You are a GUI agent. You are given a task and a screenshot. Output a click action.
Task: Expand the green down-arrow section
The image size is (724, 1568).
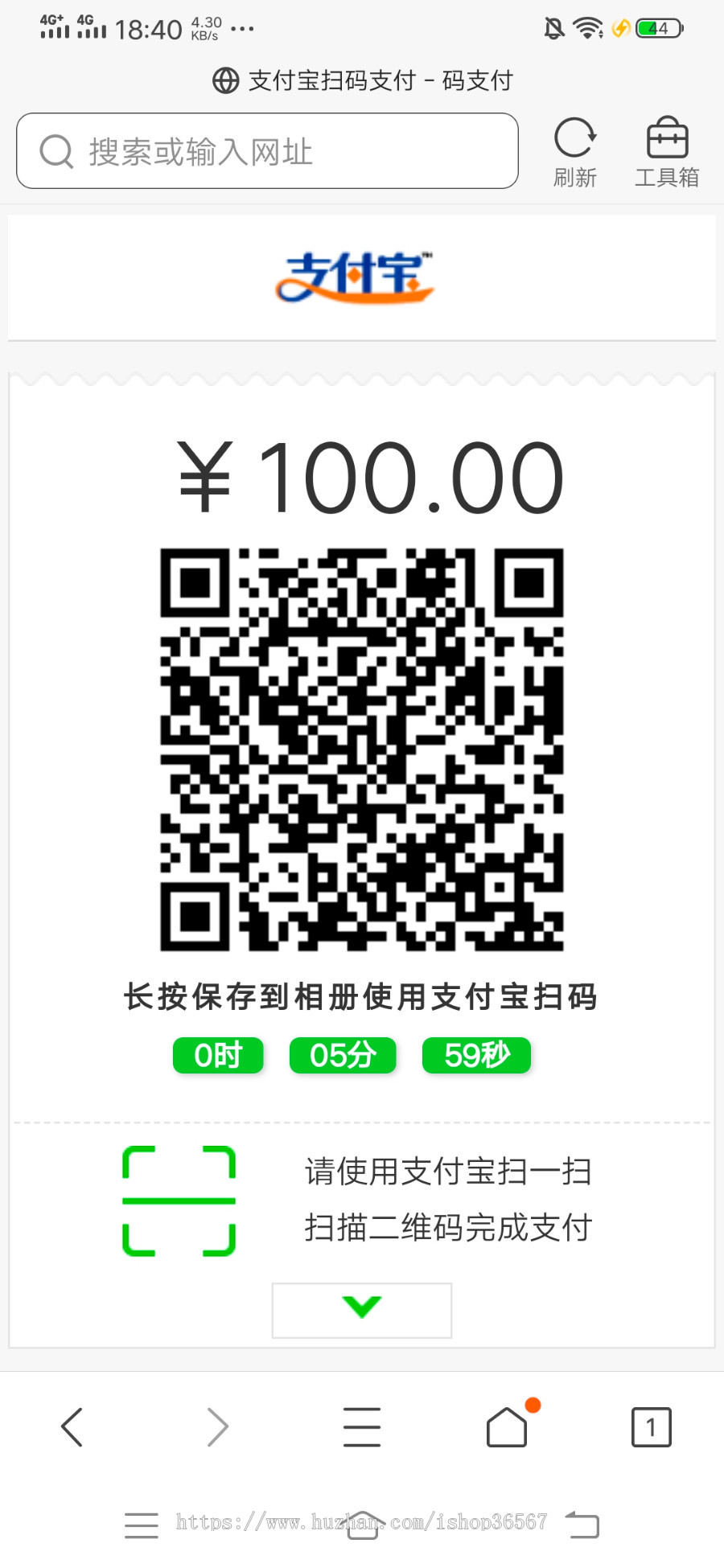pos(361,1310)
